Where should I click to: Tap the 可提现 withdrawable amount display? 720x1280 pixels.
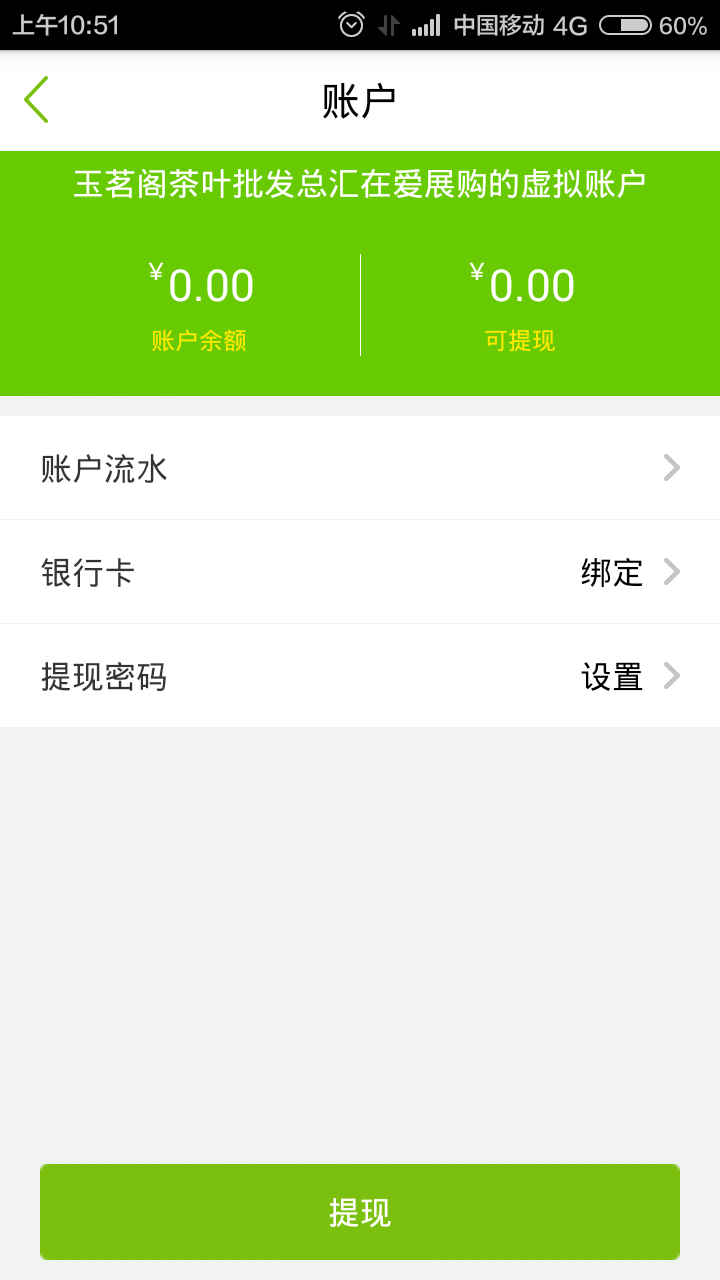(x=522, y=284)
